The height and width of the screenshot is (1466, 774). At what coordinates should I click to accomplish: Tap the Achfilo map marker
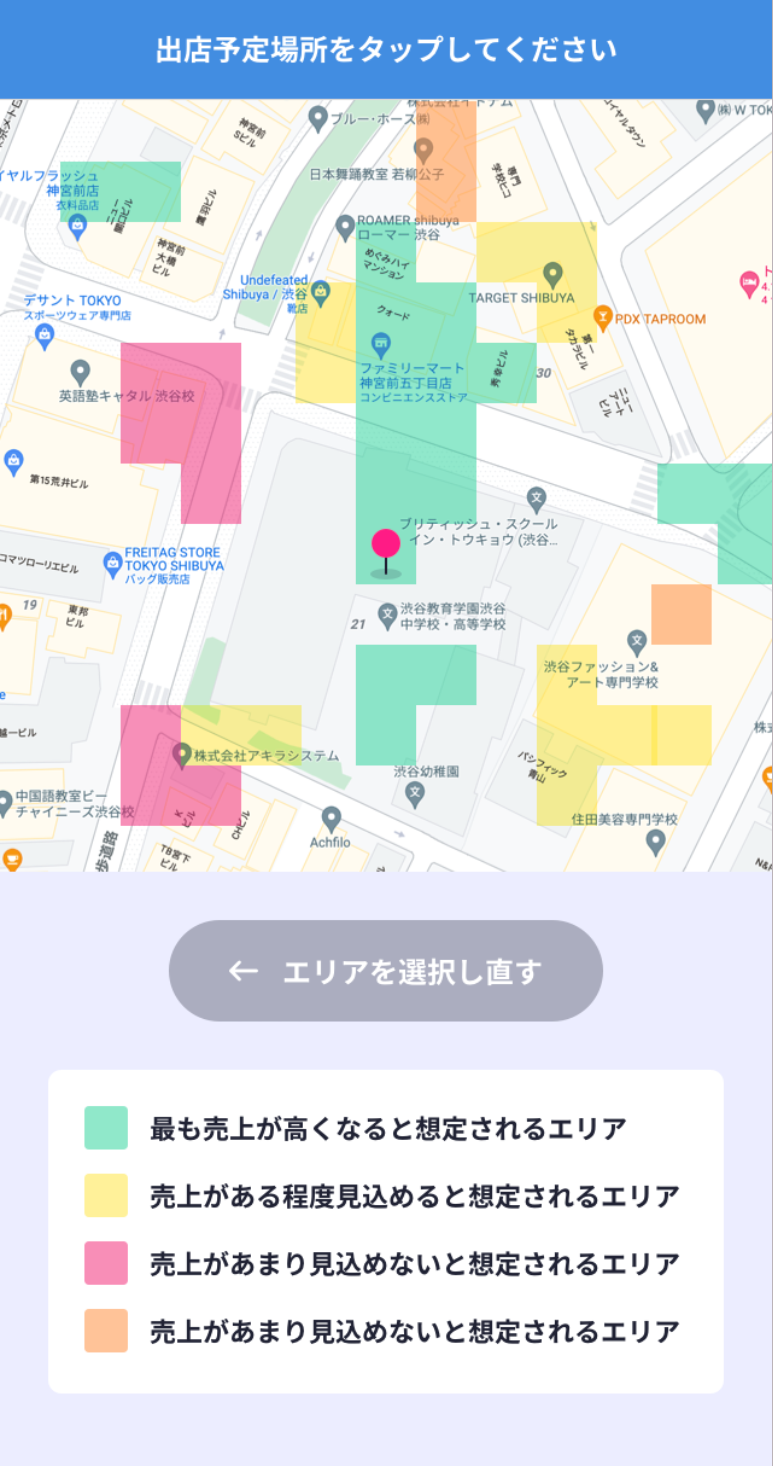click(332, 819)
